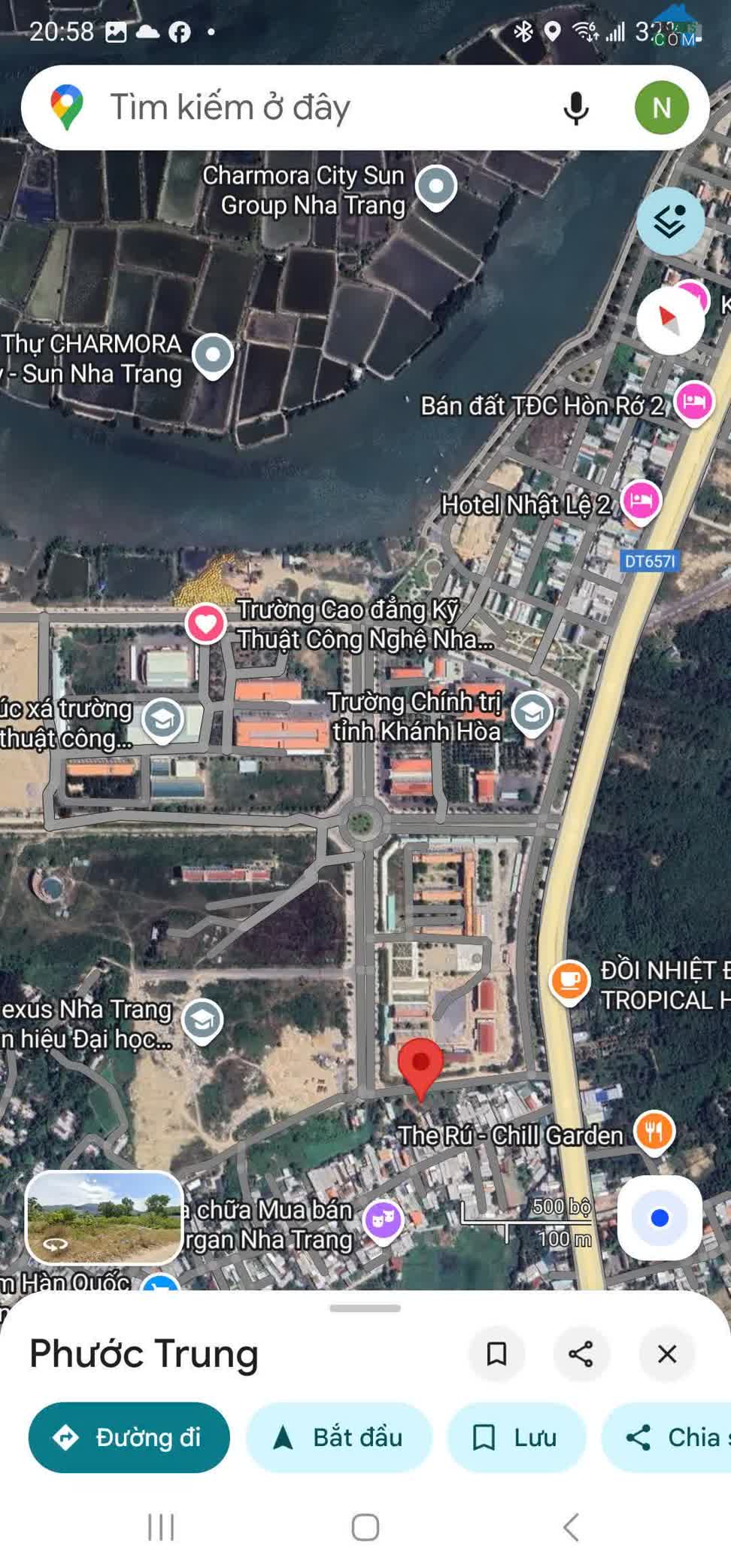This screenshot has height=1568, width=731.
Task: Open the map layers selector
Action: click(x=669, y=221)
